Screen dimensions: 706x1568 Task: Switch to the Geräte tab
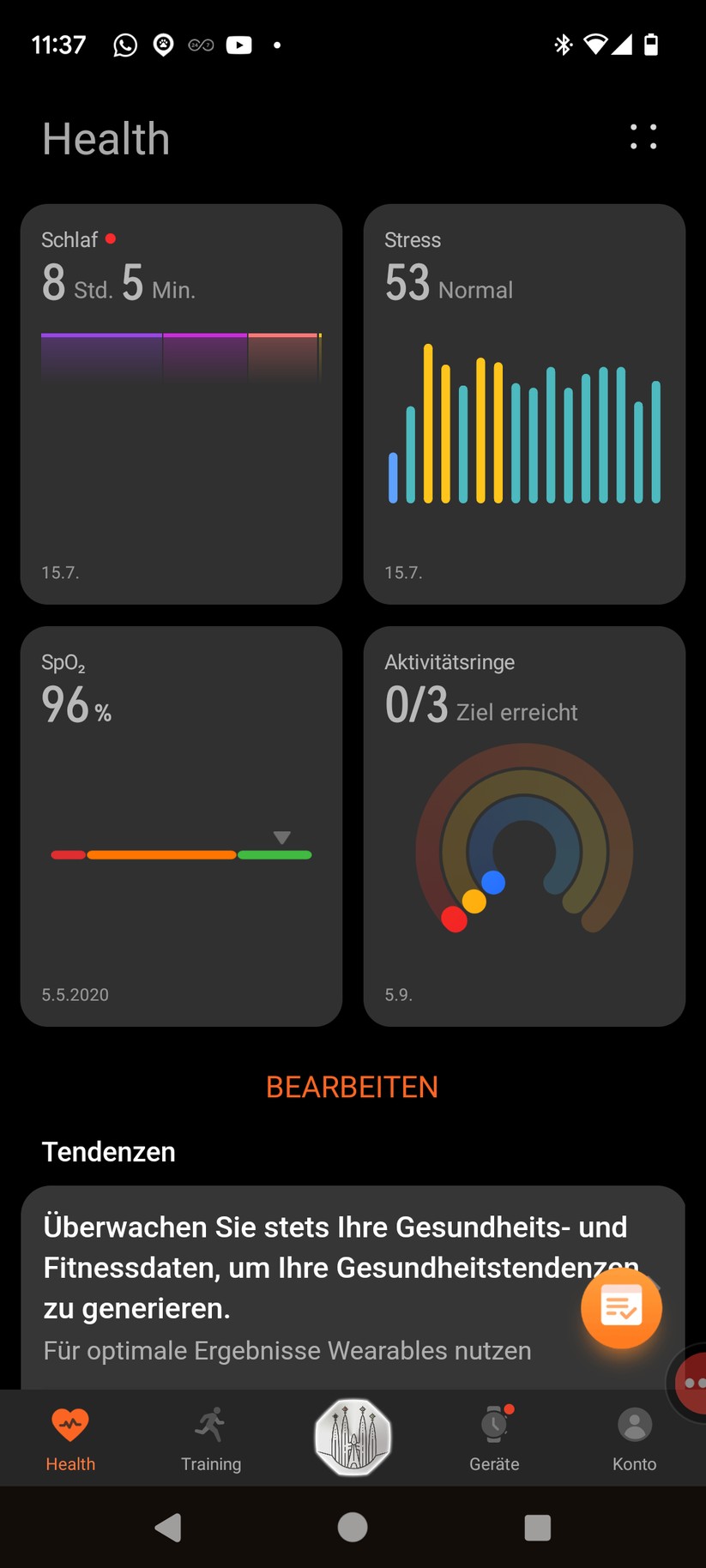494,1439
